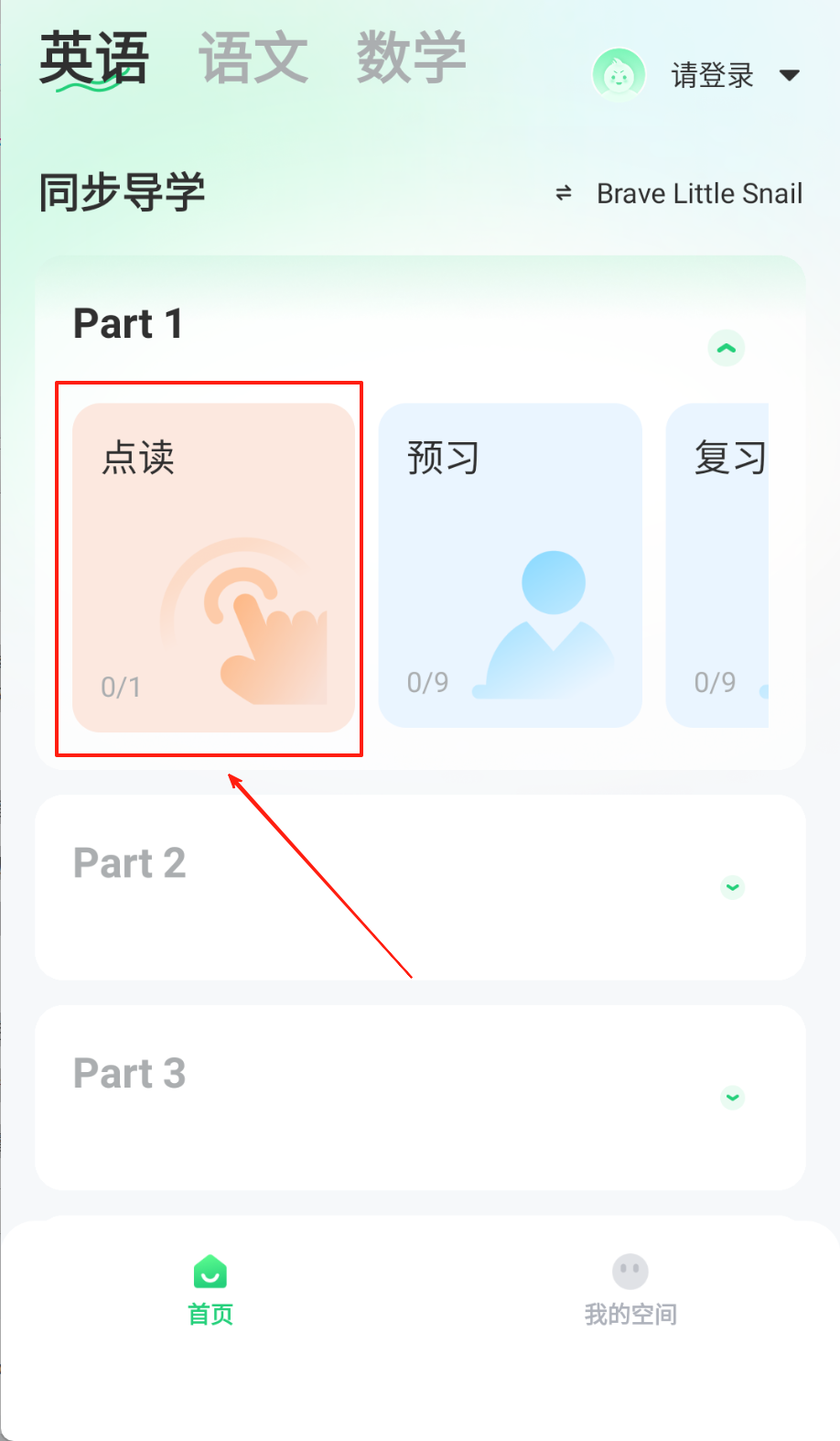The height and width of the screenshot is (1441, 840).
Task: Go to the 首页 tab
Action: (210, 1289)
